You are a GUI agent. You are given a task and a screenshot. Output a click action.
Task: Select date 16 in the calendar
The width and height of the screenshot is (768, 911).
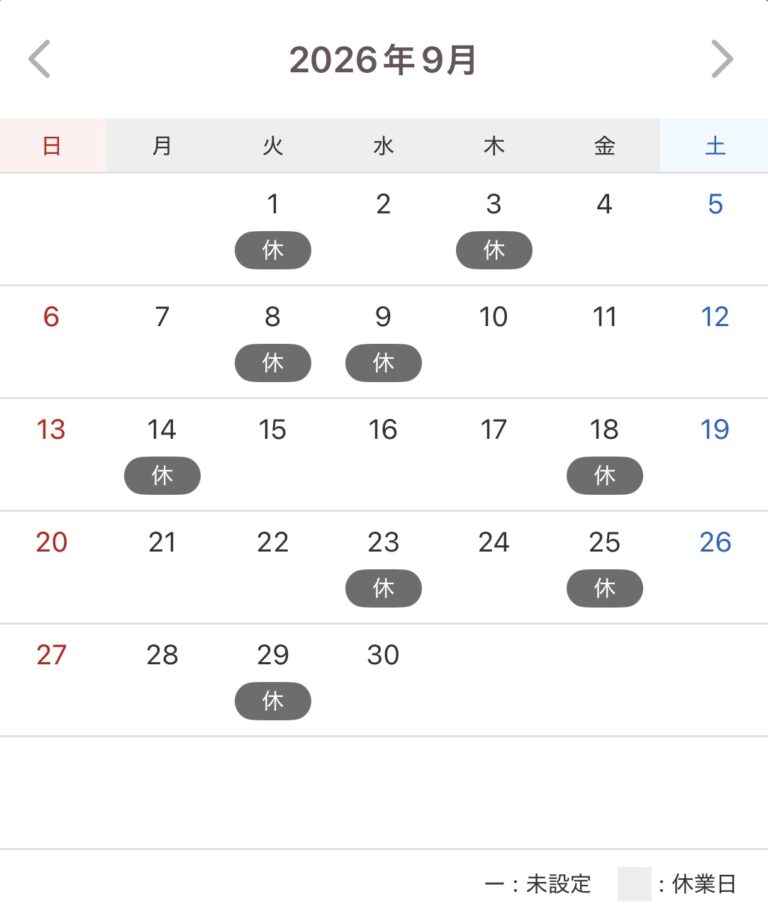383,454
